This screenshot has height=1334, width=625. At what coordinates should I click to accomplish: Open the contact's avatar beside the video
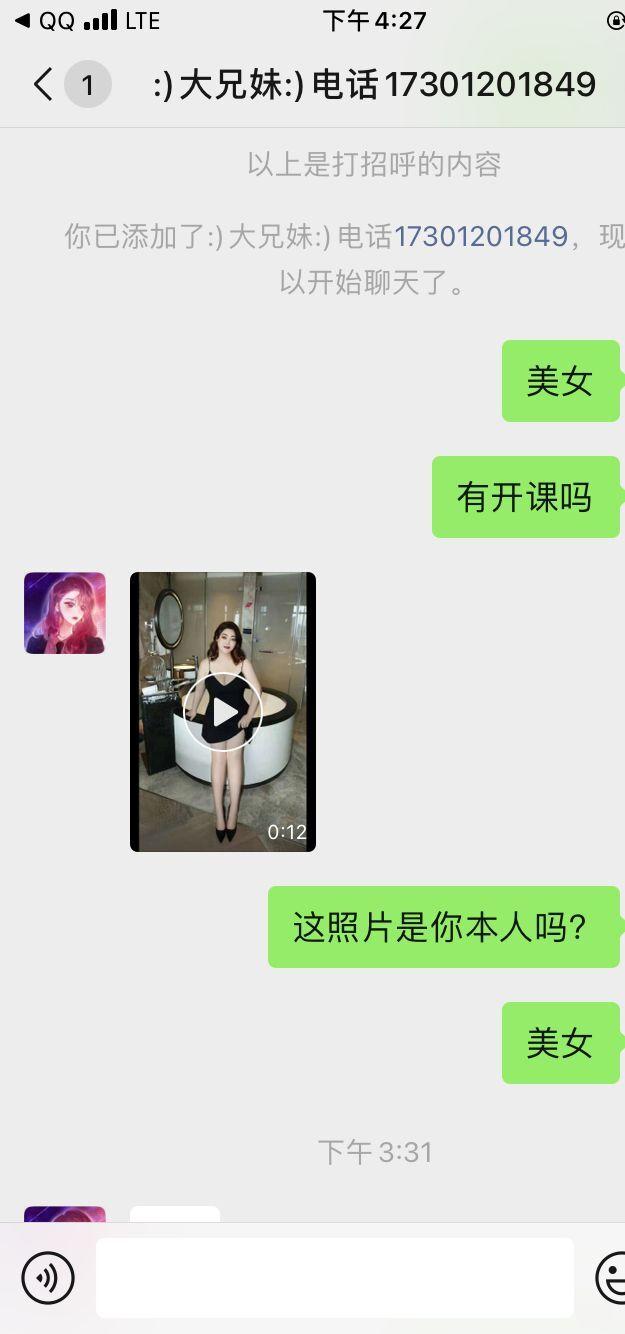pos(65,613)
